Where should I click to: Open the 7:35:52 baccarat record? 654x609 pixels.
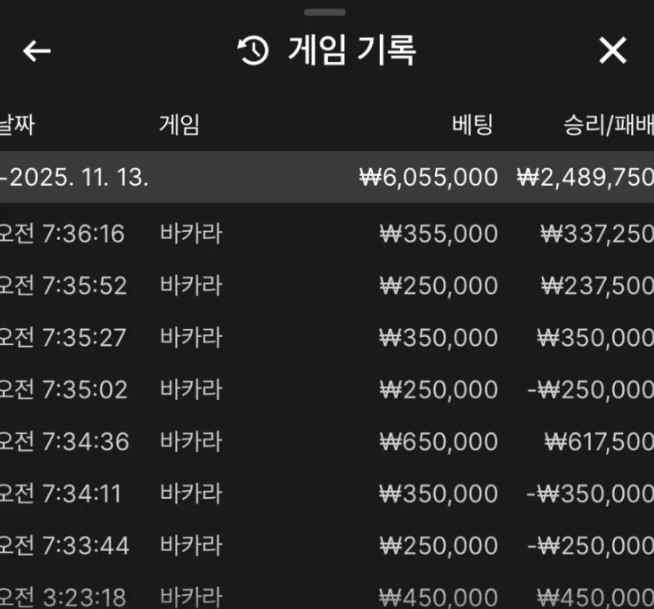327,286
